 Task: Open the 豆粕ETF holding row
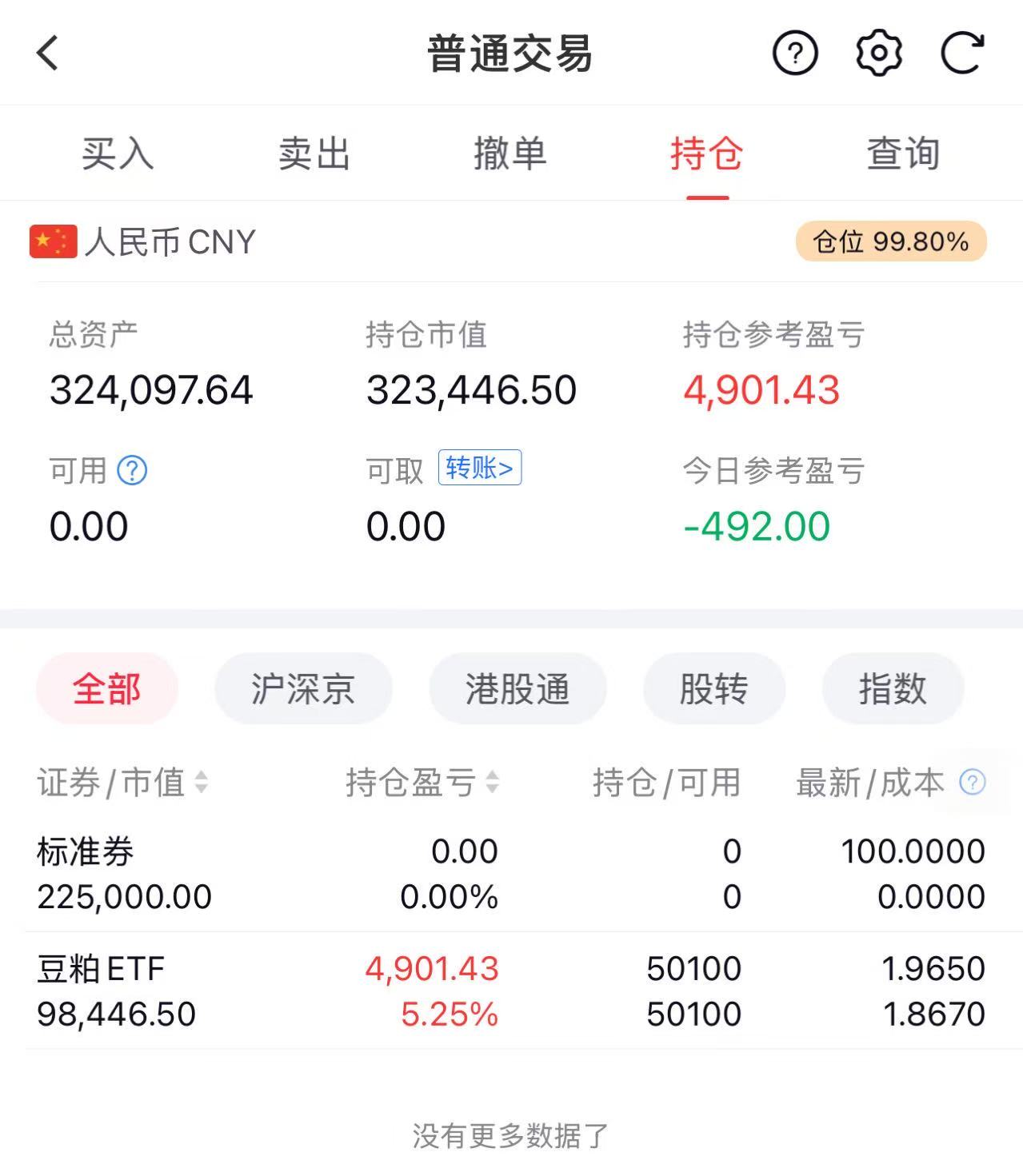[510, 991]
